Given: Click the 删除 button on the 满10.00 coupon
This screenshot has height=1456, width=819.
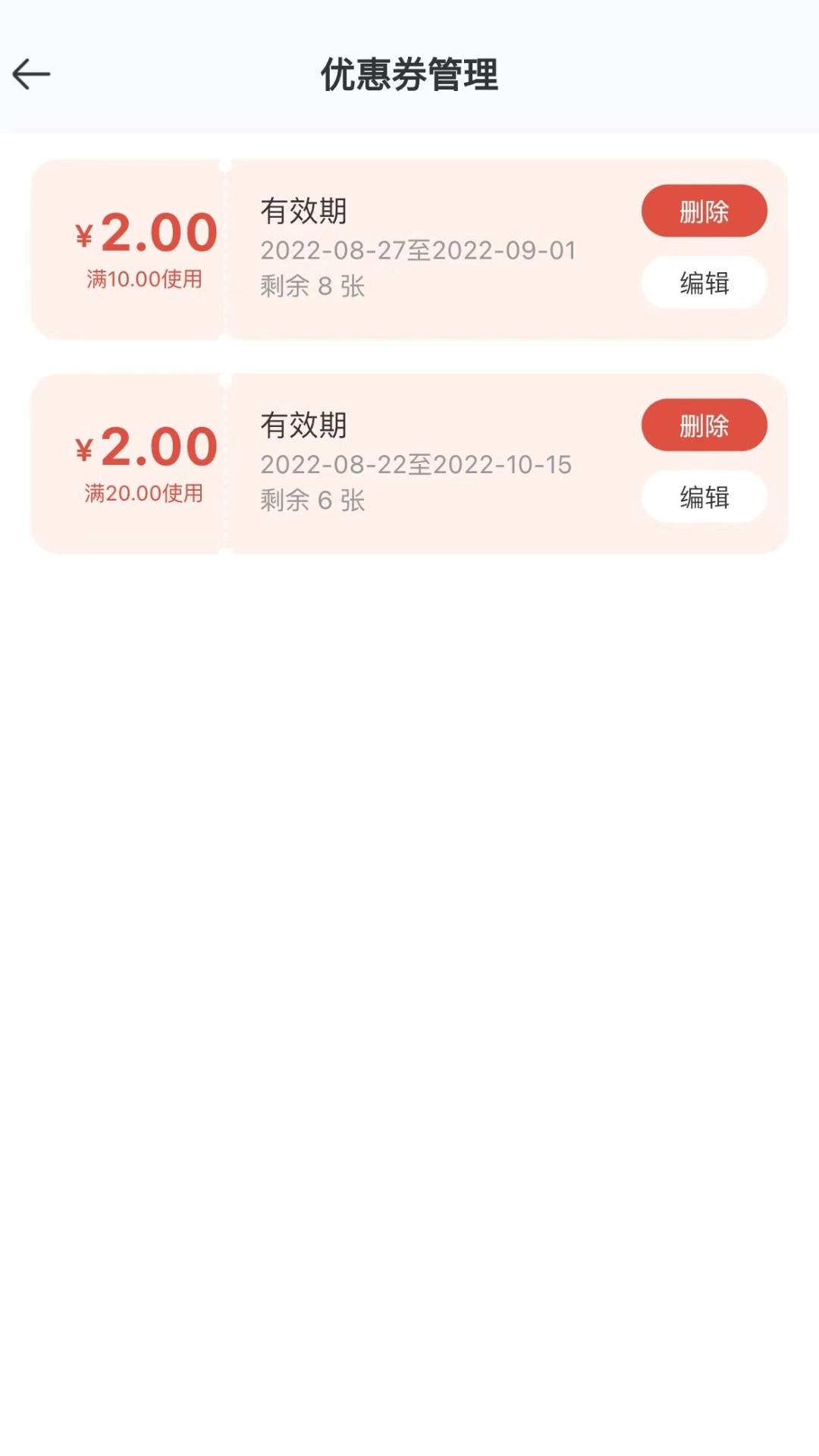Looking at the screenshot, I should (704, 212).
